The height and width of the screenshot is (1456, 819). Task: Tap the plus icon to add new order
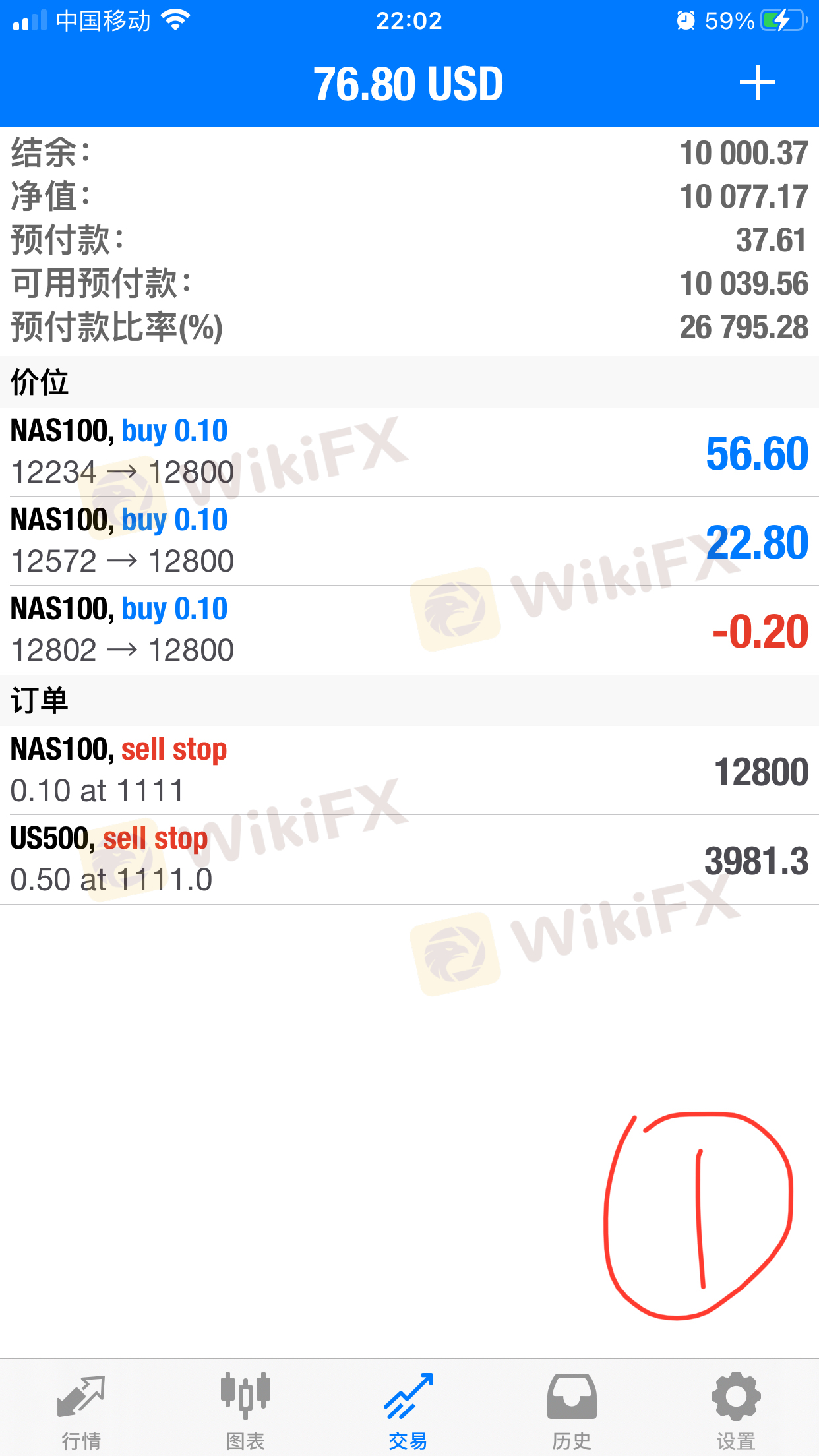[x=757, y=83]
